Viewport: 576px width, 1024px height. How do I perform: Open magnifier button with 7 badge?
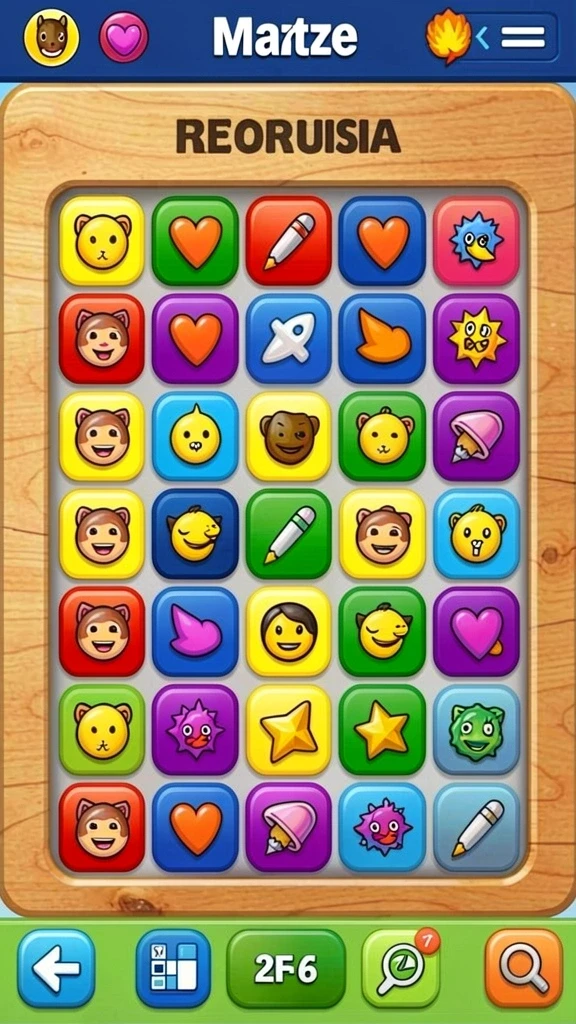401,968
